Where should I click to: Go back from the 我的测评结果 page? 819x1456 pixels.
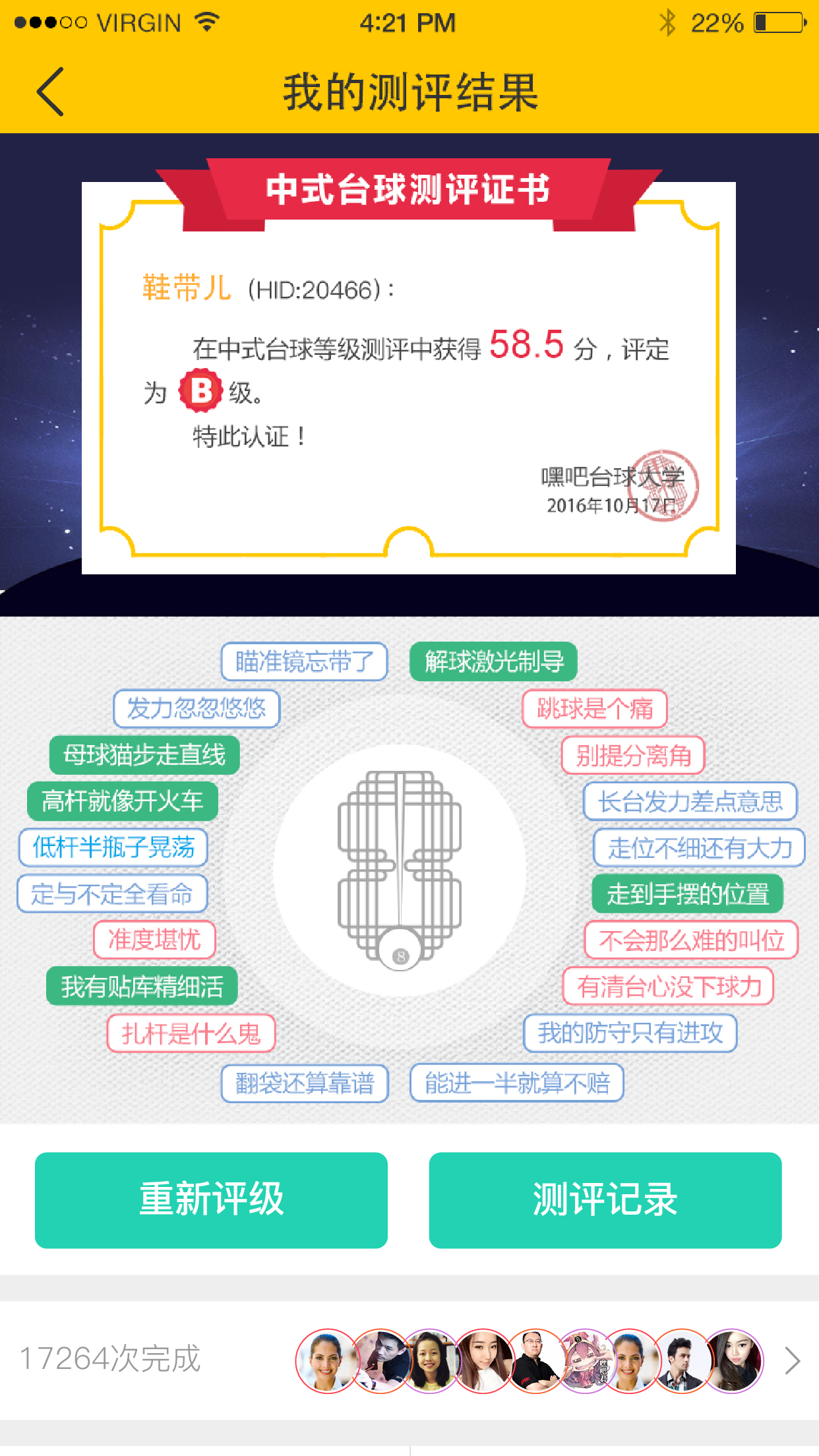(x=50, y=92)
